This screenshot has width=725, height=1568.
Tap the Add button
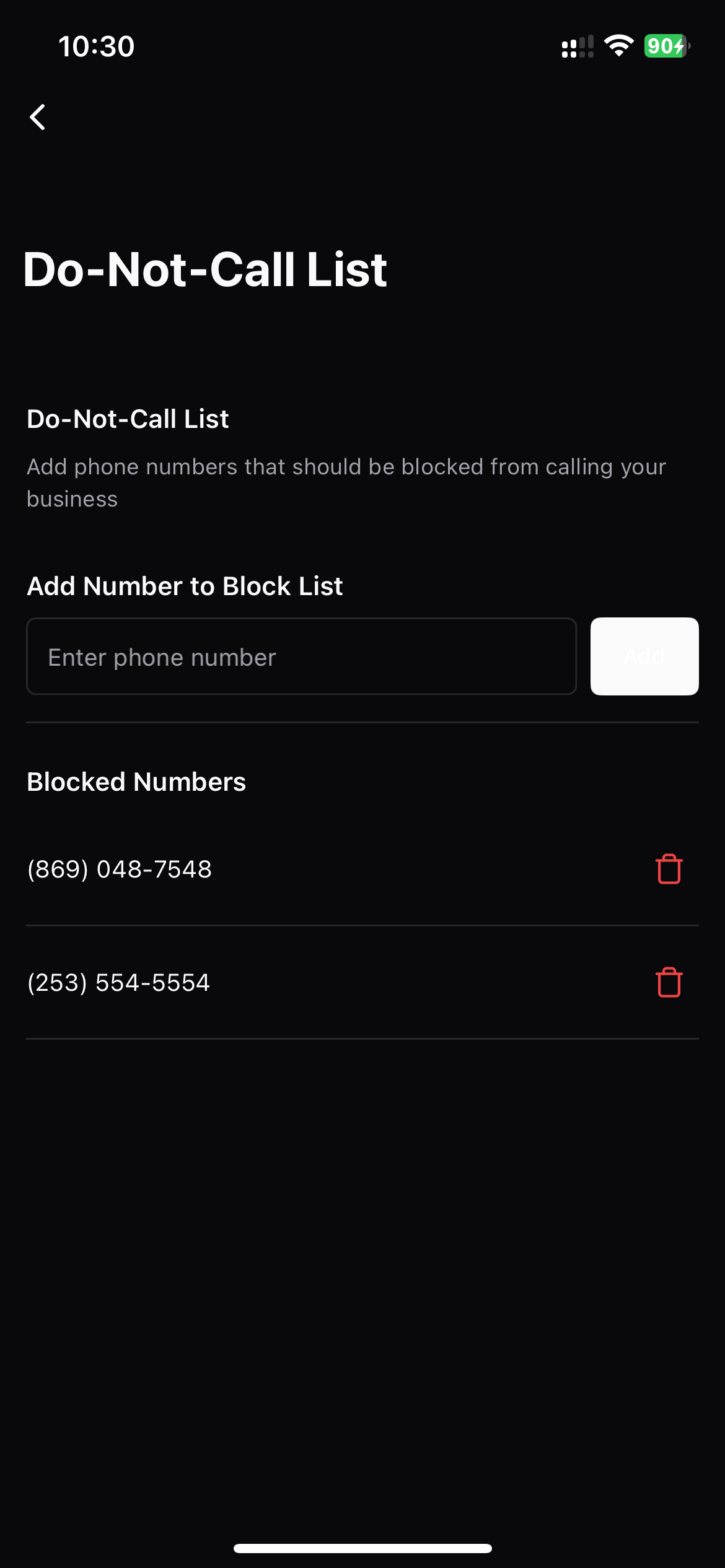click(644, 656)
